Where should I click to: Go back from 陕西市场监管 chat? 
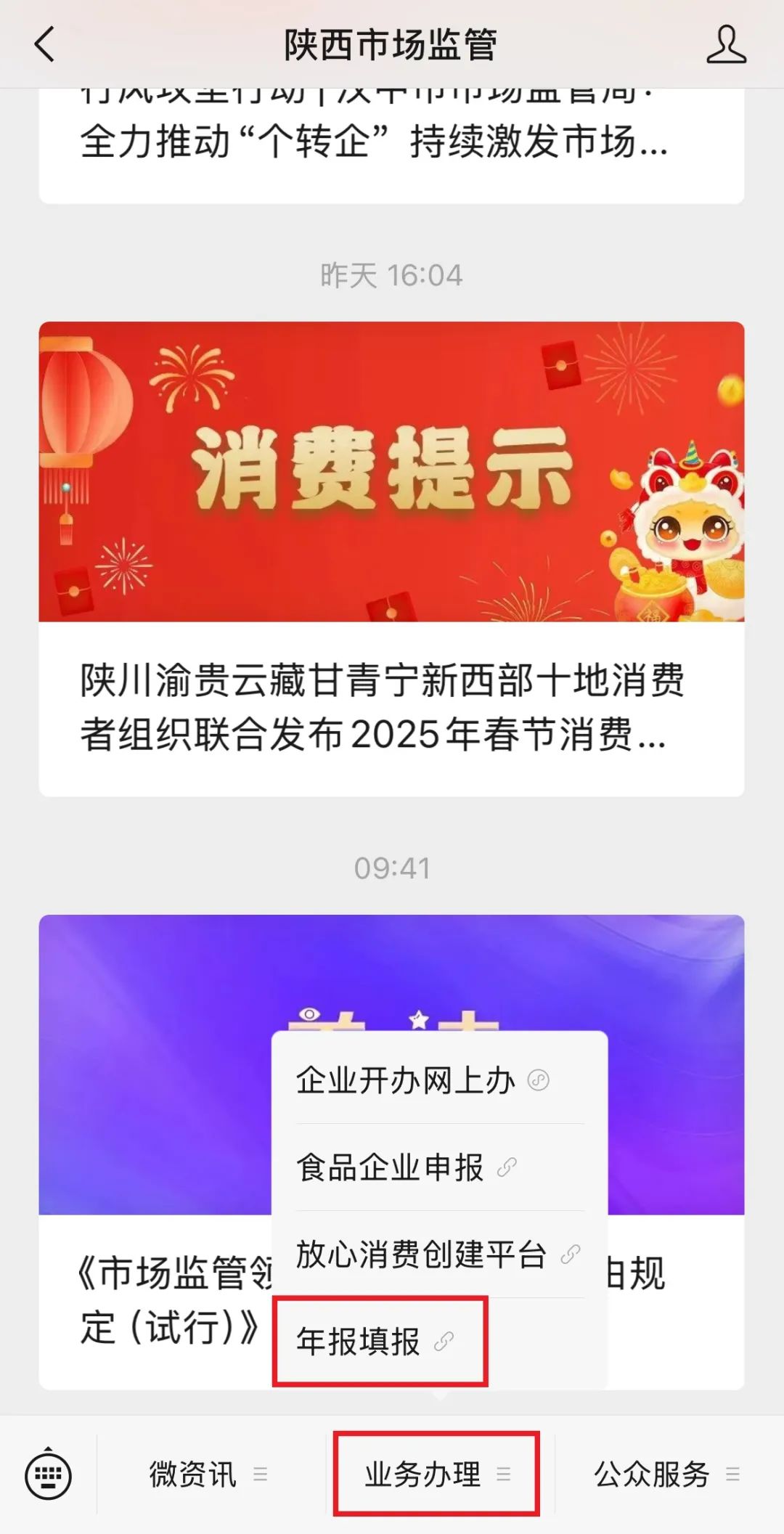point(45,45)
